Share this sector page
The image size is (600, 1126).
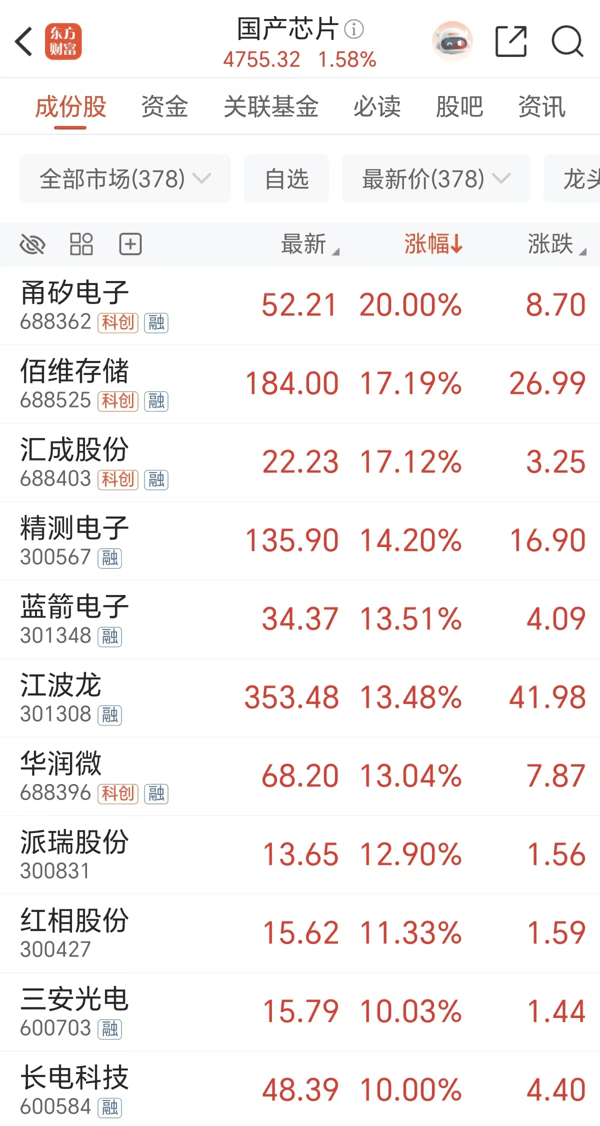[x=510, y=41]
